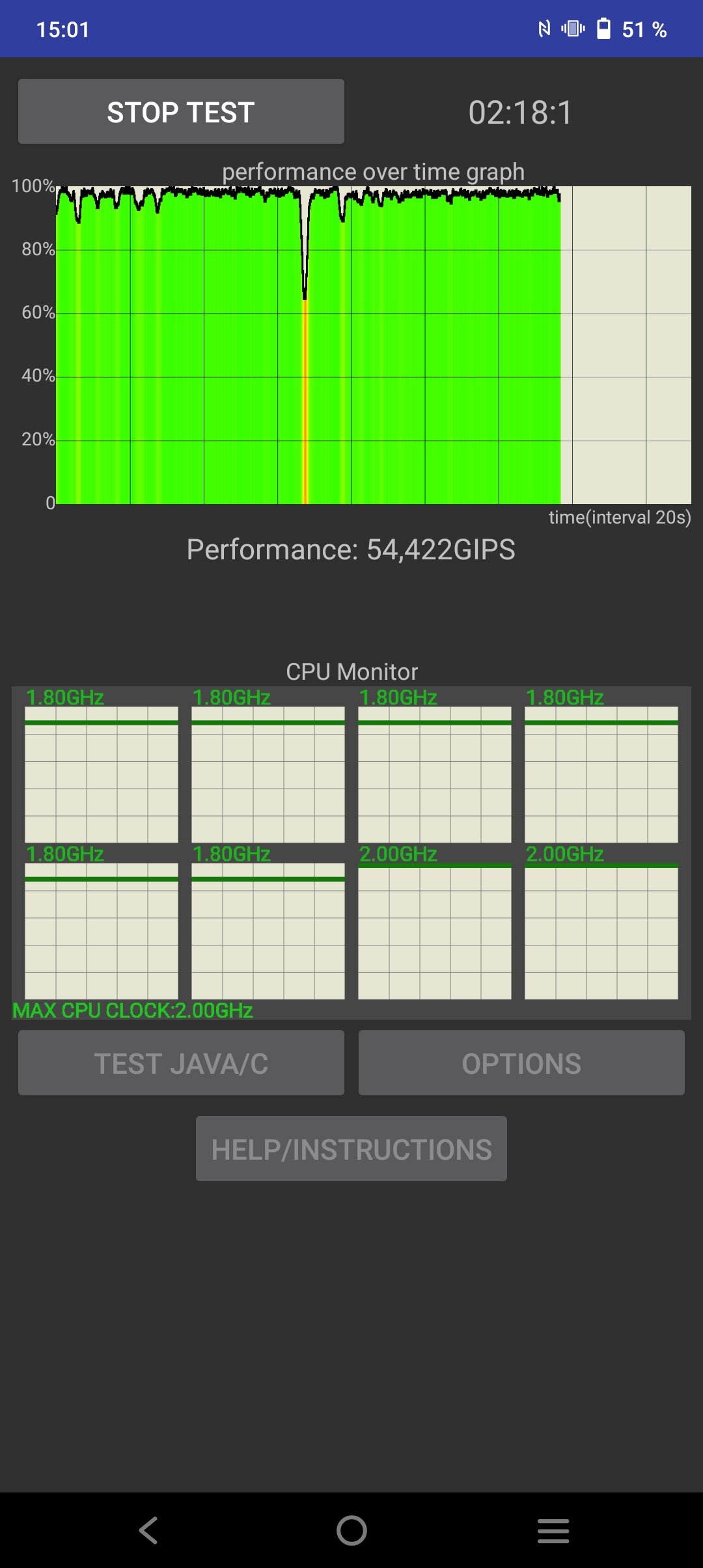Go back with the system back button
The image size is (703, 1568).
click(149, 1530)
